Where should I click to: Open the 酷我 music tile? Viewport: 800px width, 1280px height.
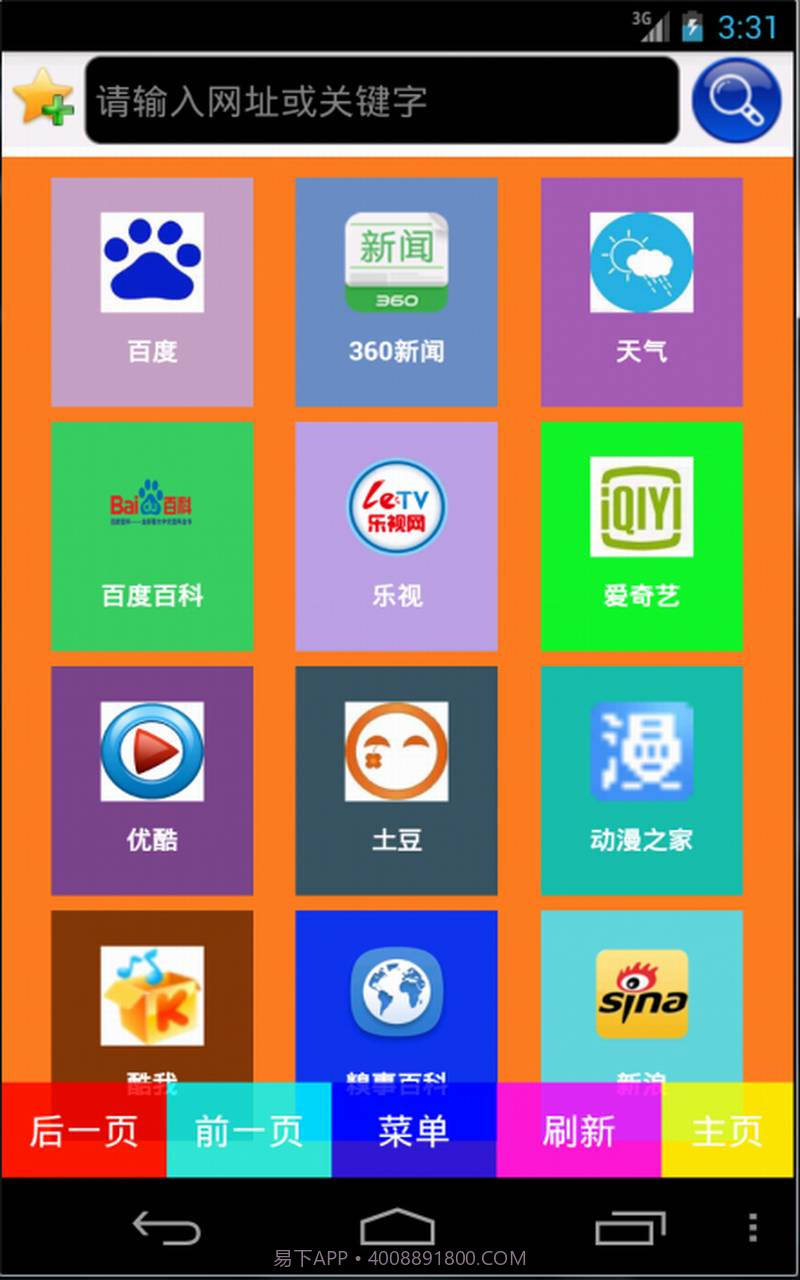click(152, 1000)
